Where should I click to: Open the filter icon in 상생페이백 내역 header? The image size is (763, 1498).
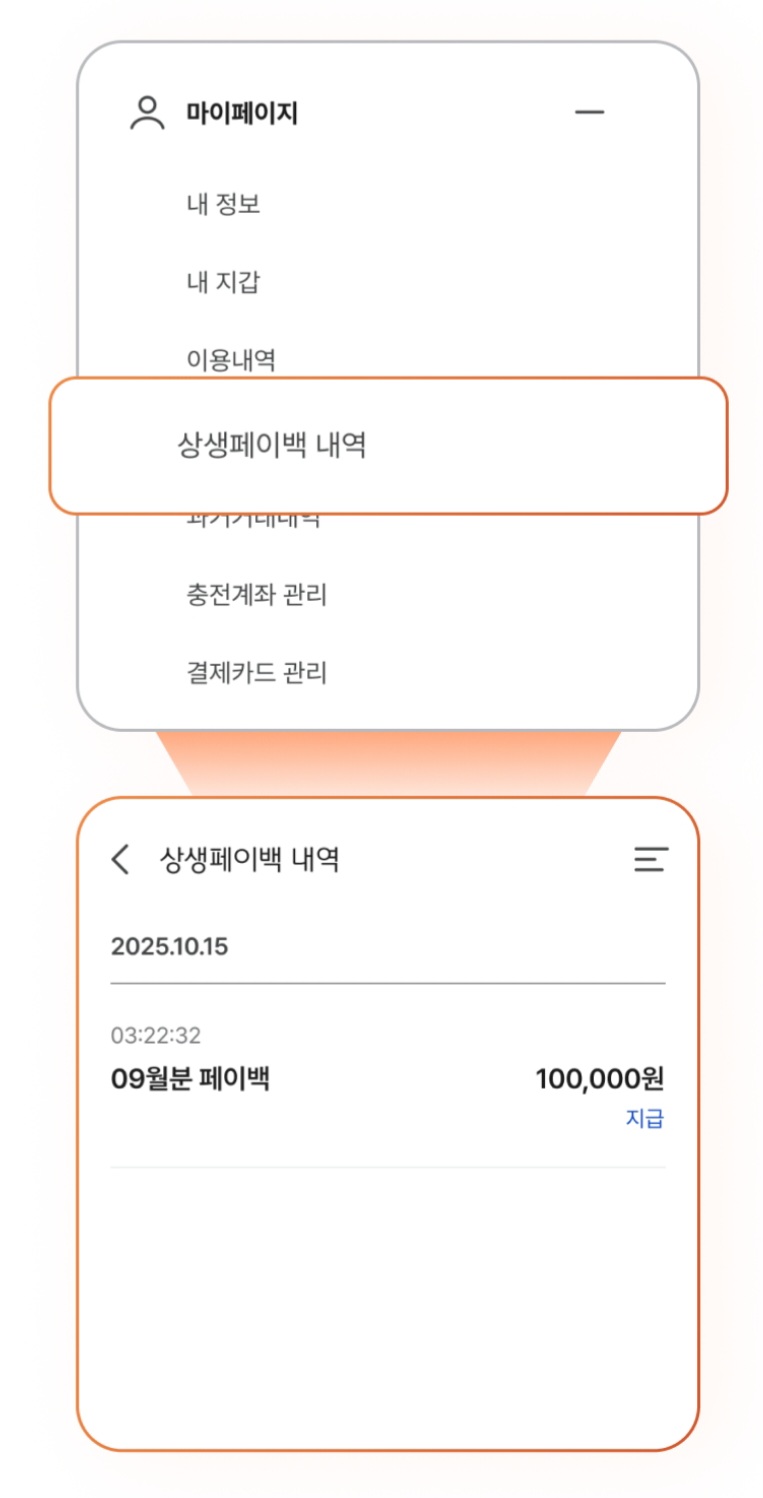[x=649, y=861]
